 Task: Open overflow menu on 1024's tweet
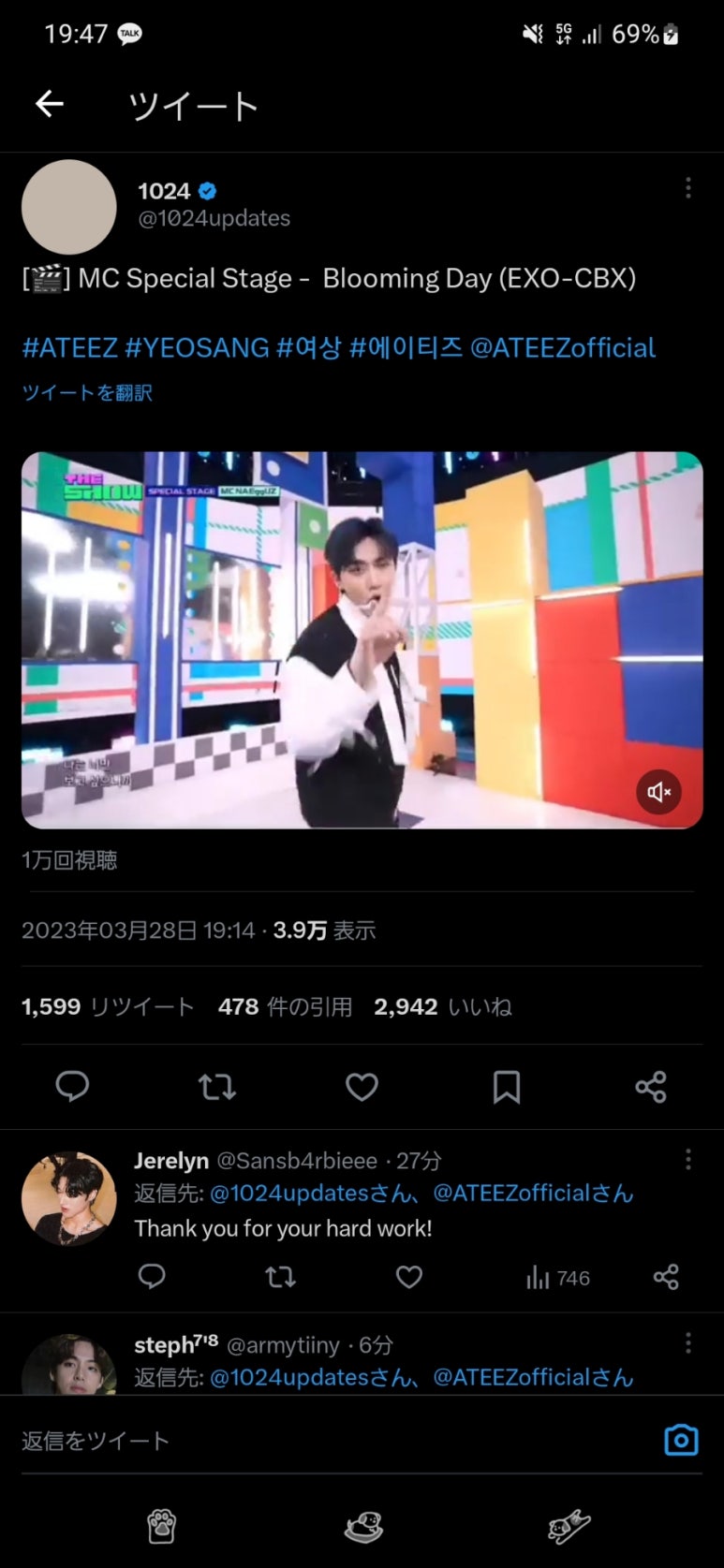[687, 188]
